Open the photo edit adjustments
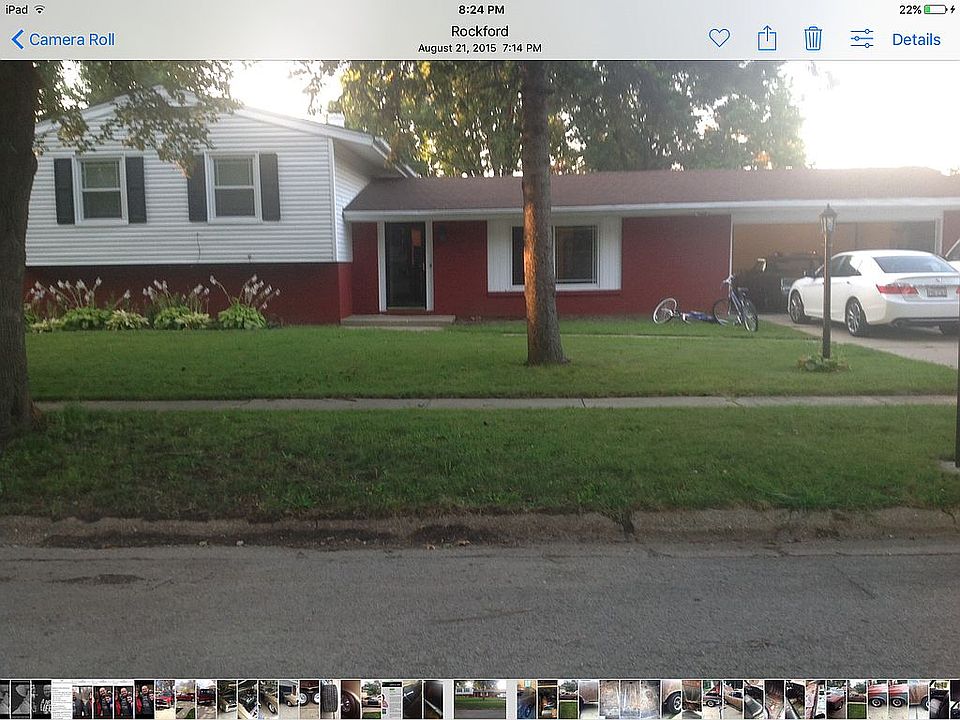Viewport: 960px width, 720px height. point(861,39)
